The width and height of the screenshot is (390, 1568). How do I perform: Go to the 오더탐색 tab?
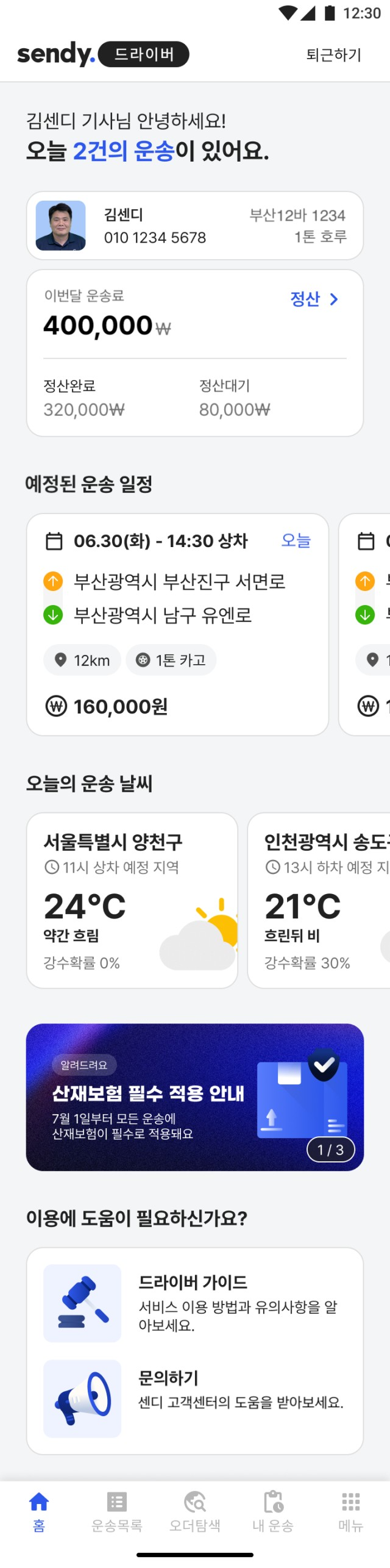point(195,1511)
